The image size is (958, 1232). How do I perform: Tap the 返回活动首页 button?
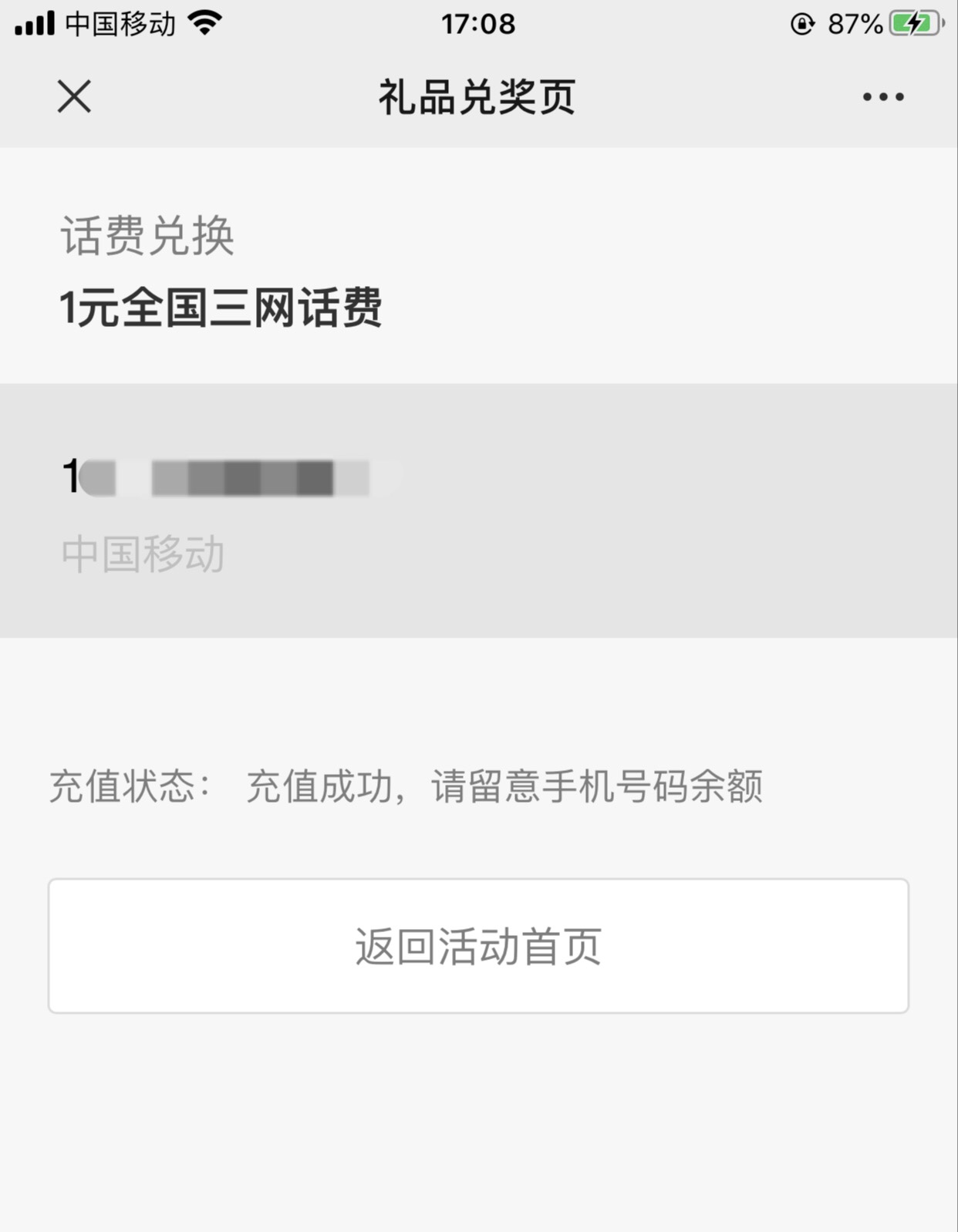coord(478,945)
